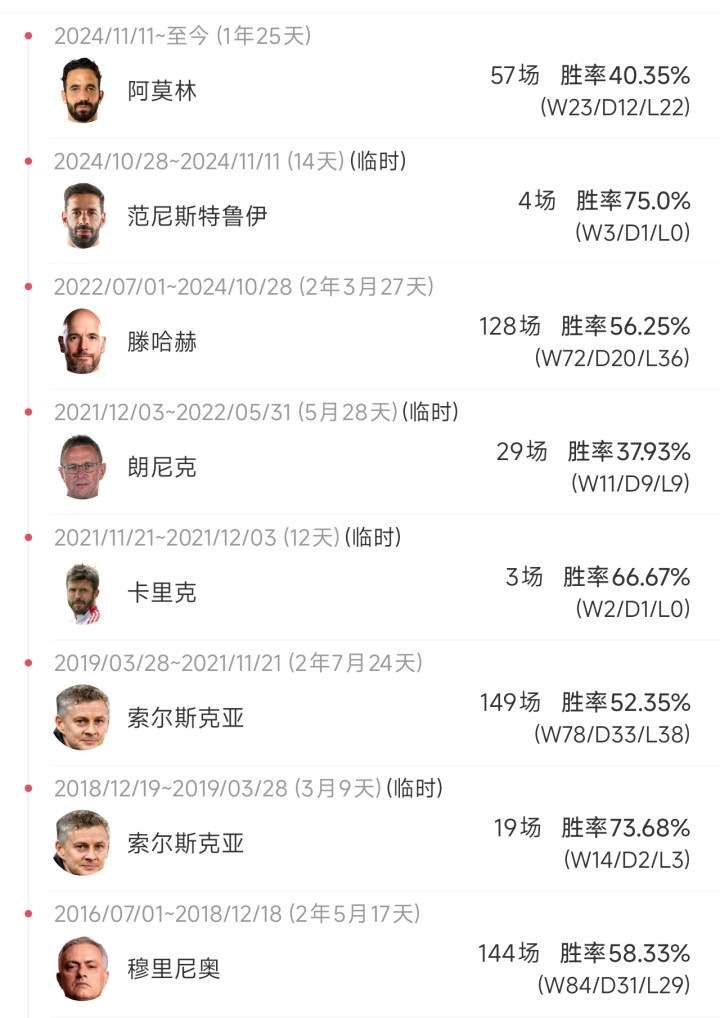Select 卡里克's 3-match interim row
Screen dimensions: 720x1018
370,592
